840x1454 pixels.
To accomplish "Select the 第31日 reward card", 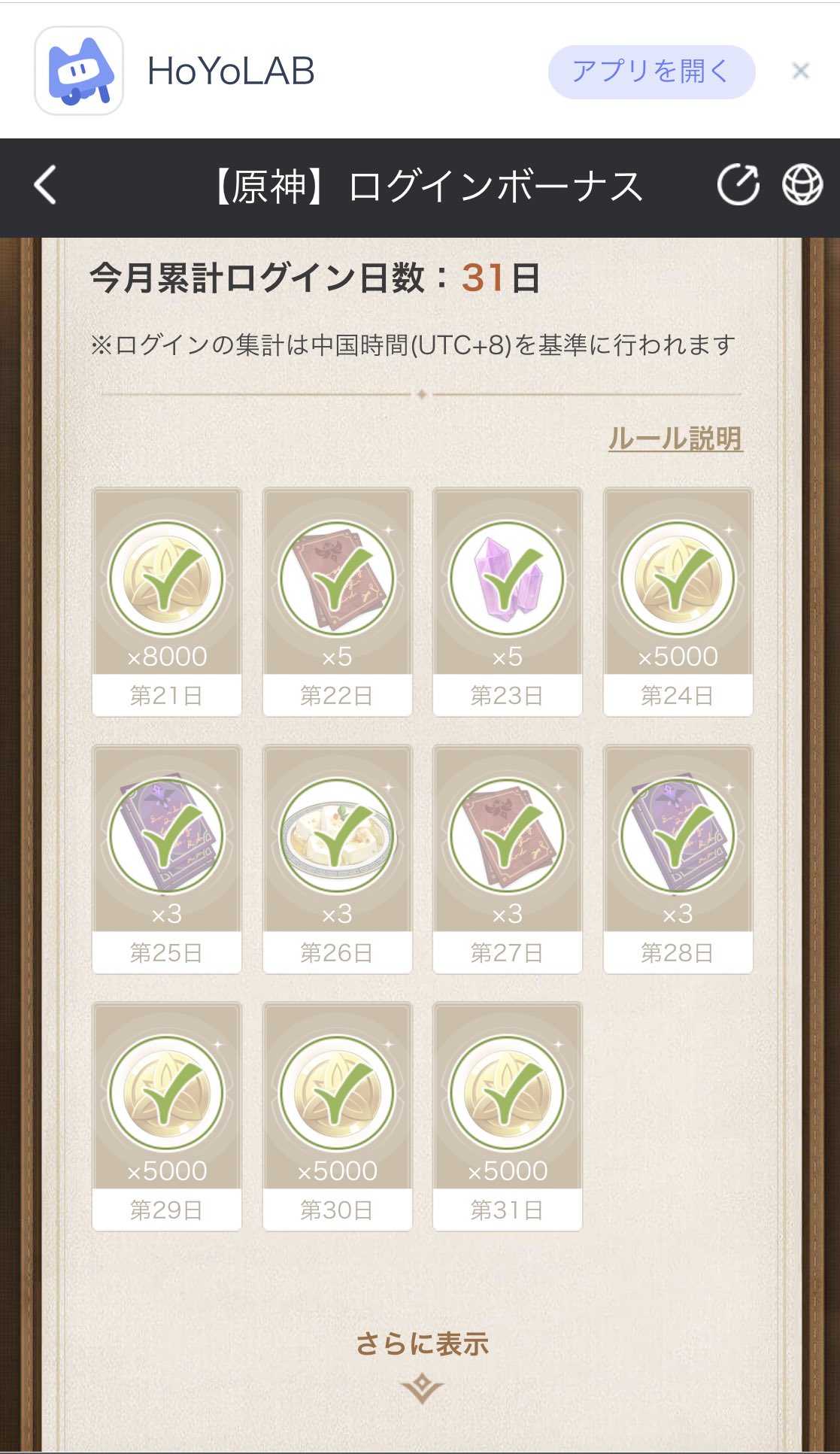I will (507, 1116).
